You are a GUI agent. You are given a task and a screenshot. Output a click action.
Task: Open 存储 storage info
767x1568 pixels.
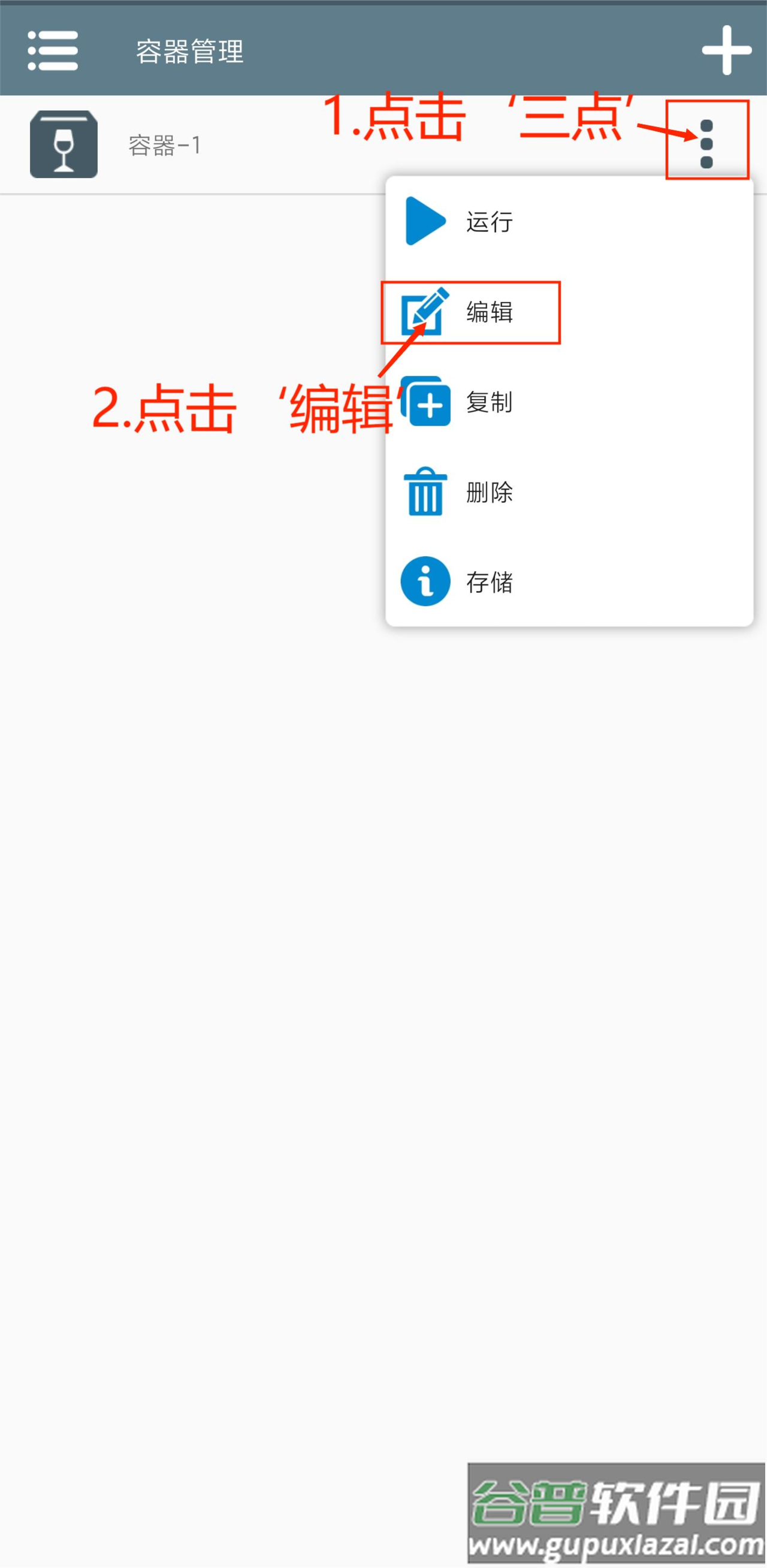(x=489, y=582)
